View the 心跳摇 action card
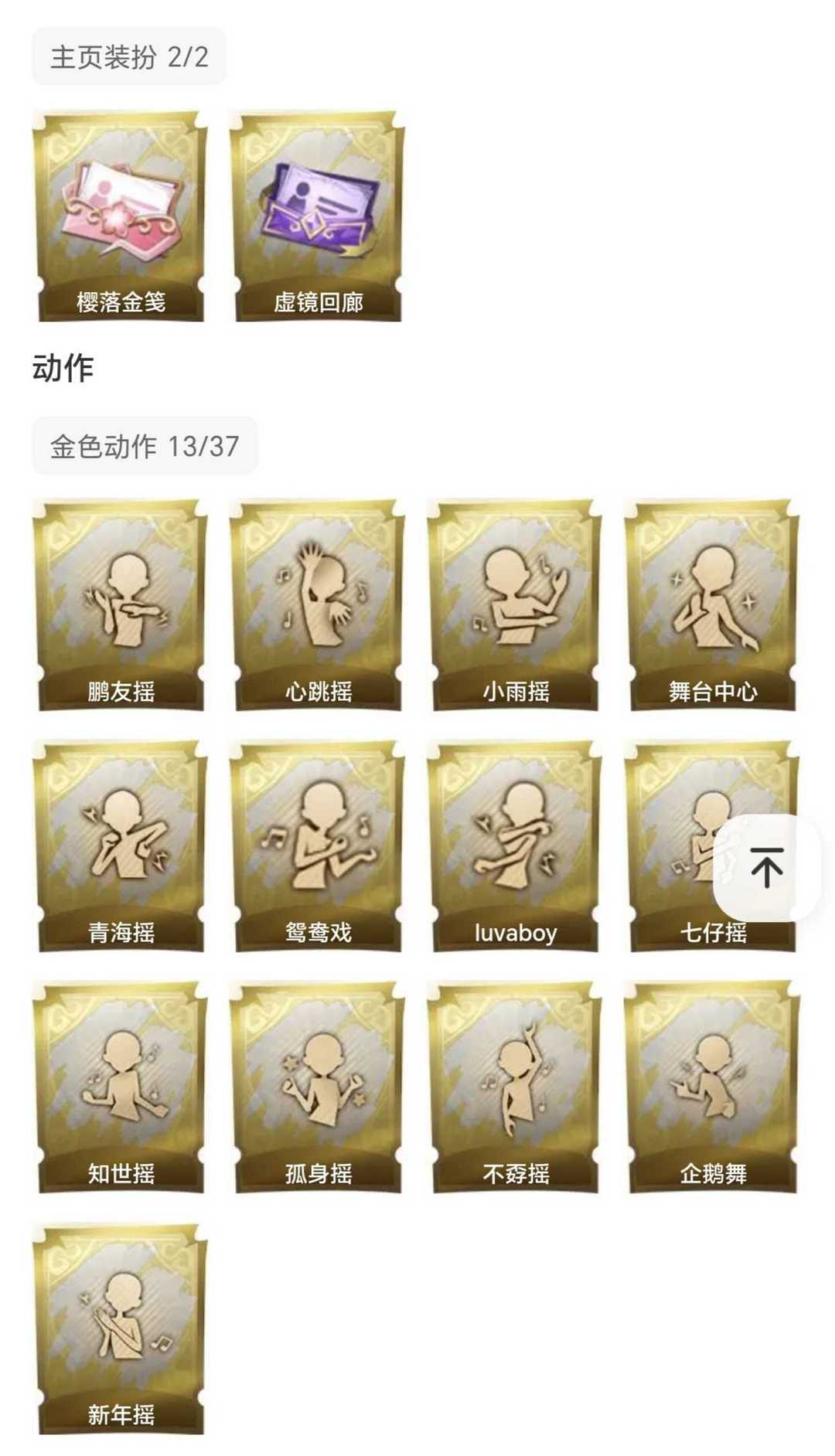Screen dimensions: 835x1456 [x=318, y=605]
